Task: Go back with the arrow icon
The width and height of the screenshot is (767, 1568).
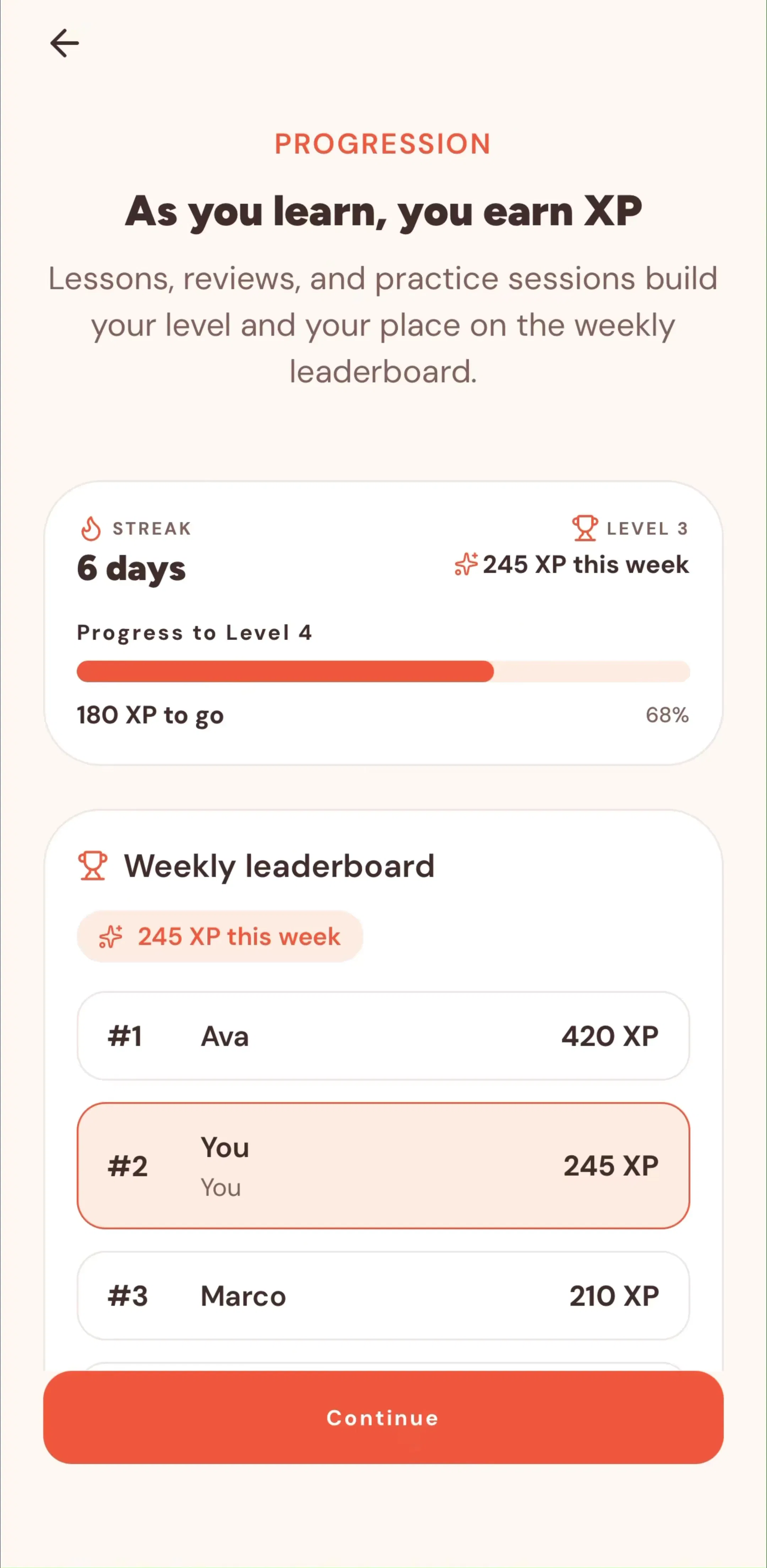Action: pos(65,43)
